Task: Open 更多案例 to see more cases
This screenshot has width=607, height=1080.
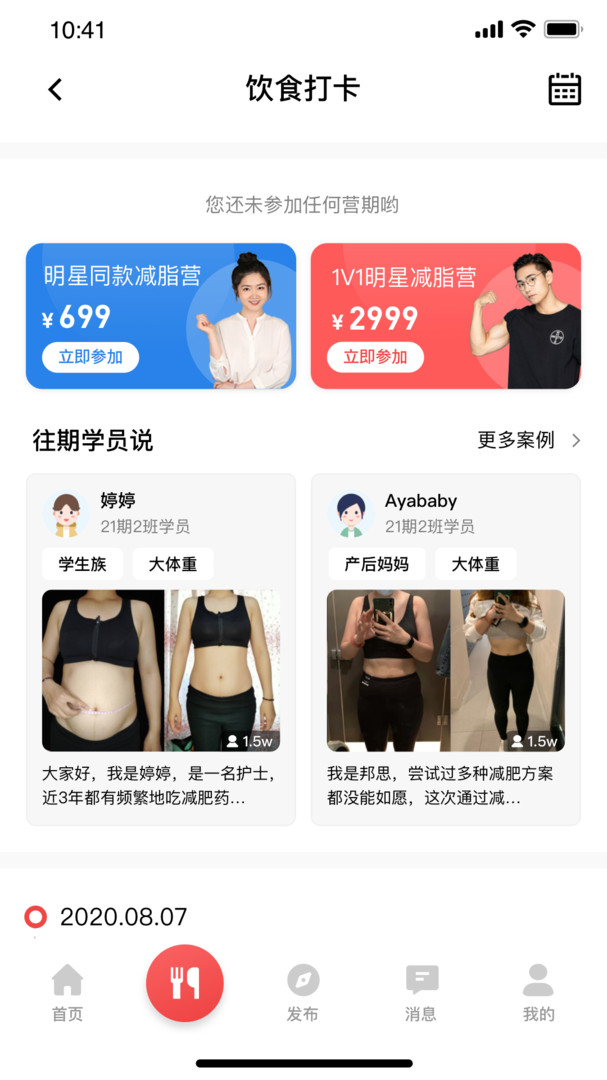Action: (528, 440)
